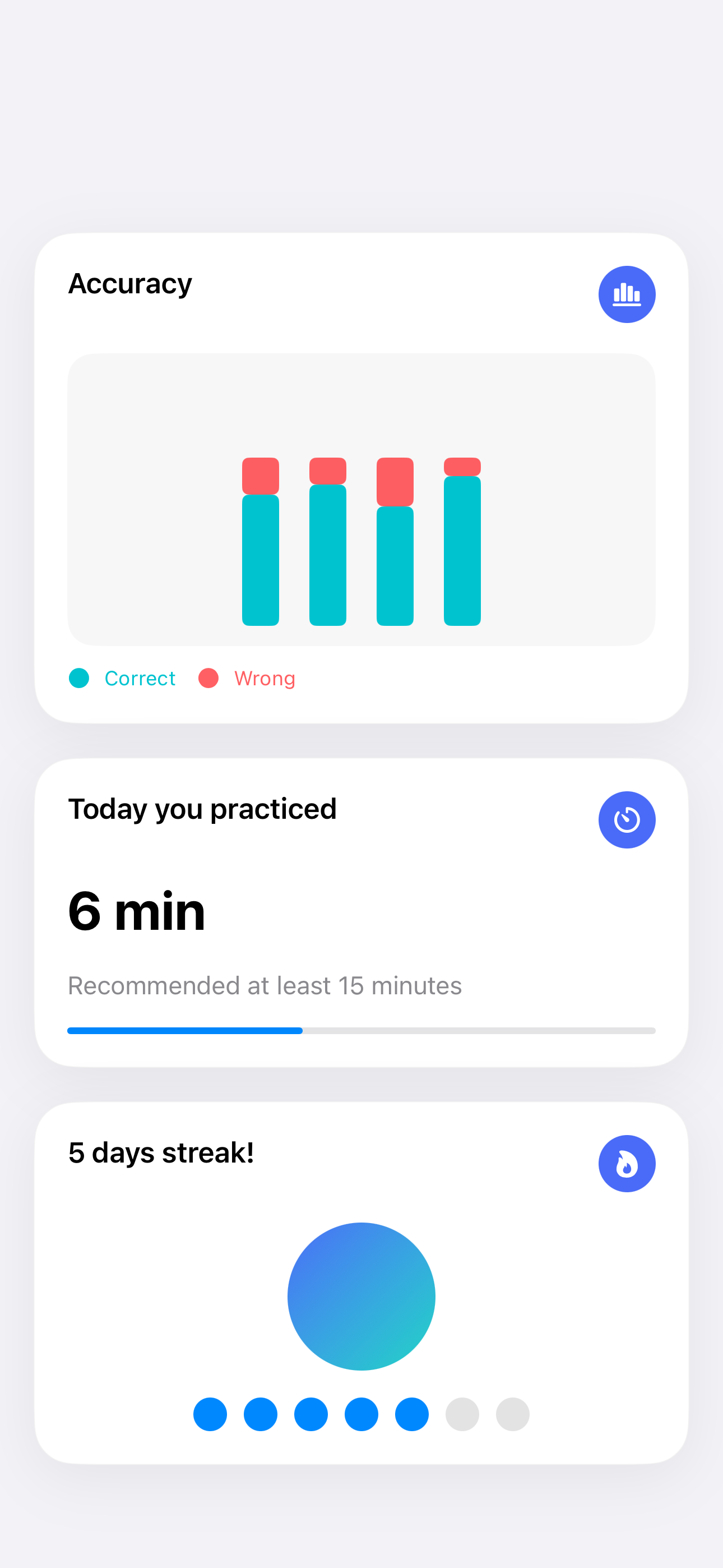The width and height of the screenshot is (723, 1568).
Task: Click the red Wrong legend dot
Action: (x=210, y=678)
